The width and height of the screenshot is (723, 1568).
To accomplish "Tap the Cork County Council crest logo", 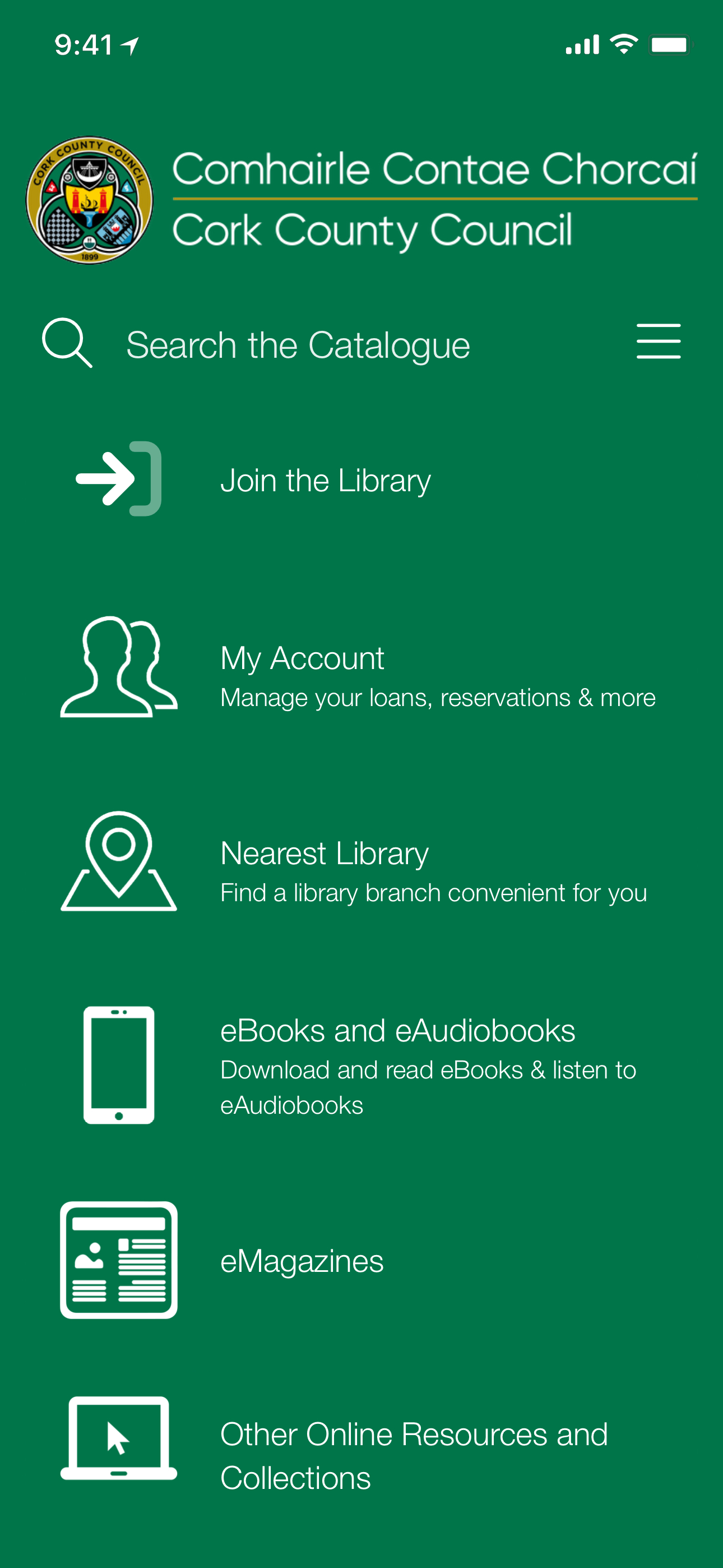I will (90, 200).
